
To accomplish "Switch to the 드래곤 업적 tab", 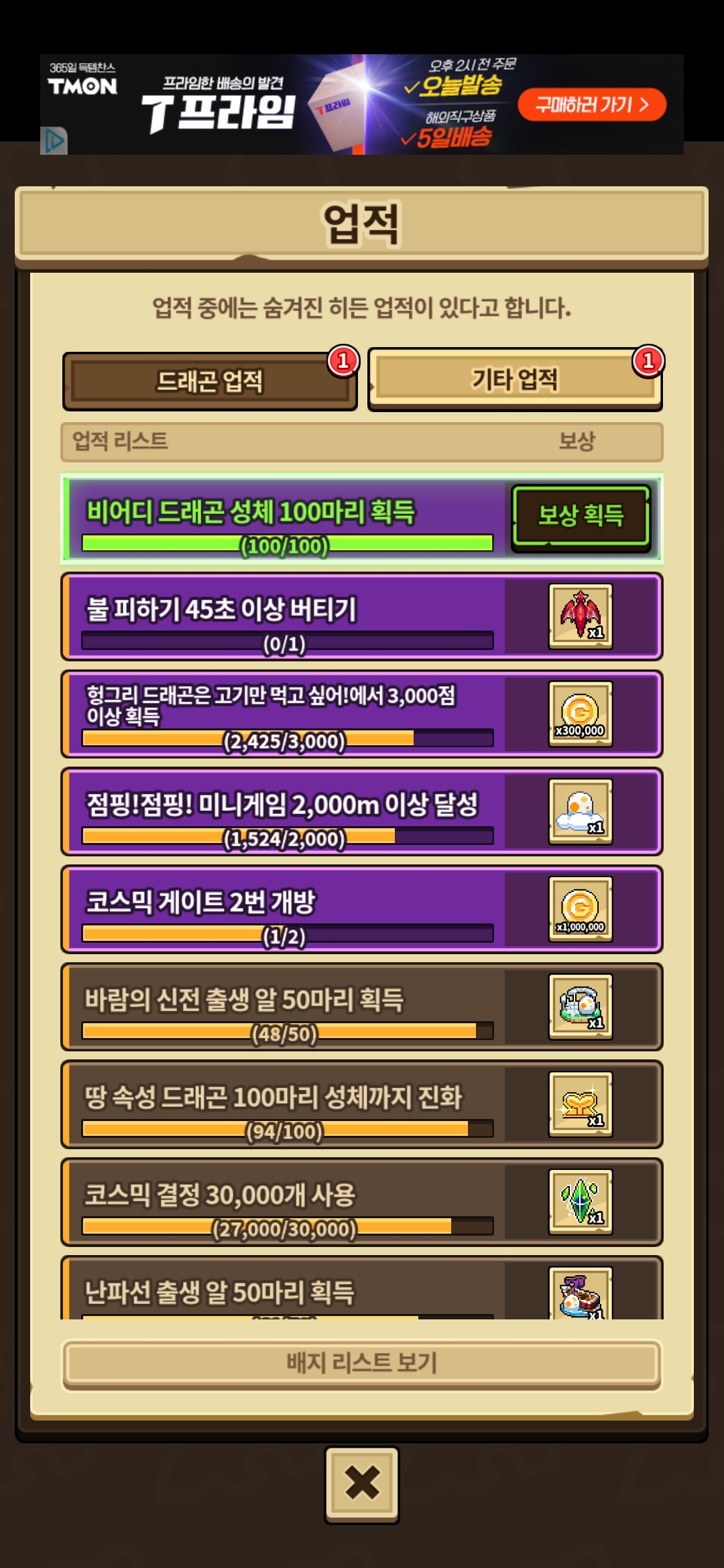I will tap(209, 381).
